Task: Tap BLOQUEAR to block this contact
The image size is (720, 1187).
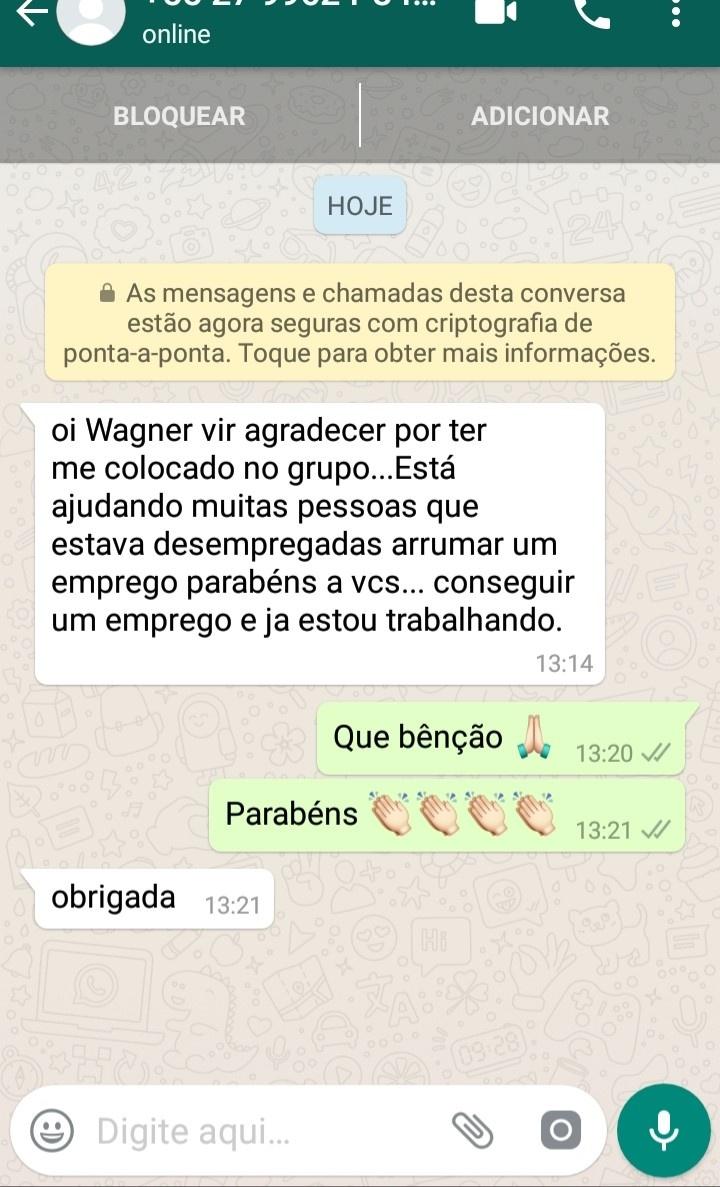Action: pos(179,116)
